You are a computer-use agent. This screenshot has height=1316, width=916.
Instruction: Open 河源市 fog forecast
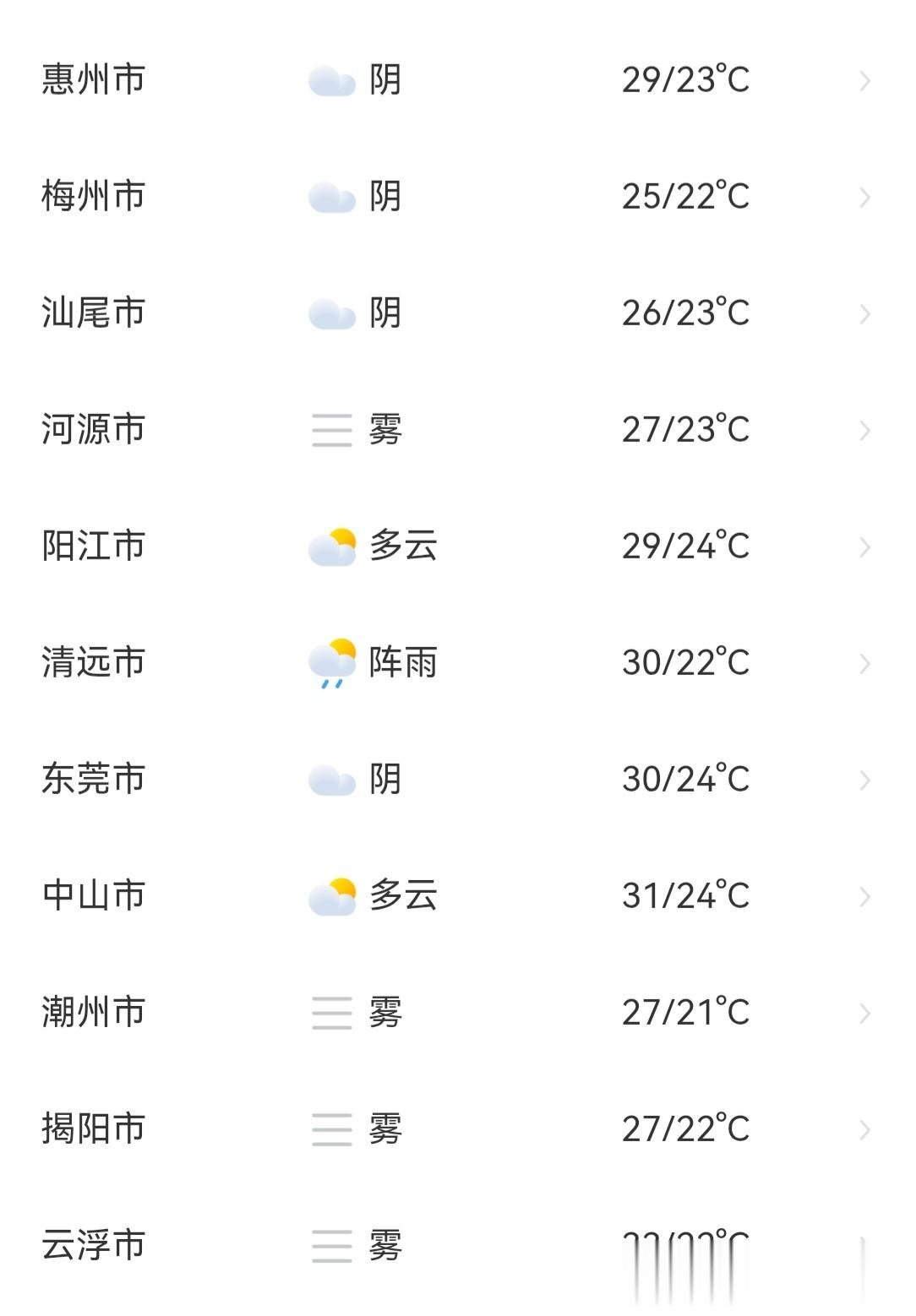[456, 430]
